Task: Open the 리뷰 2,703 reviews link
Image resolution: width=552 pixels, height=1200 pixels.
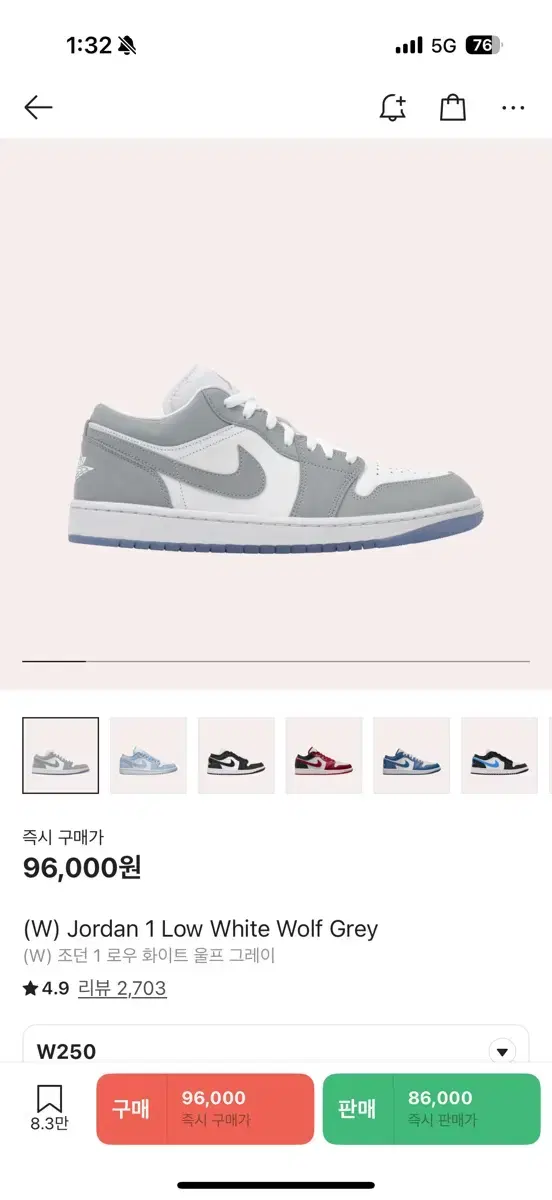Action: click(x=122, y=989)
